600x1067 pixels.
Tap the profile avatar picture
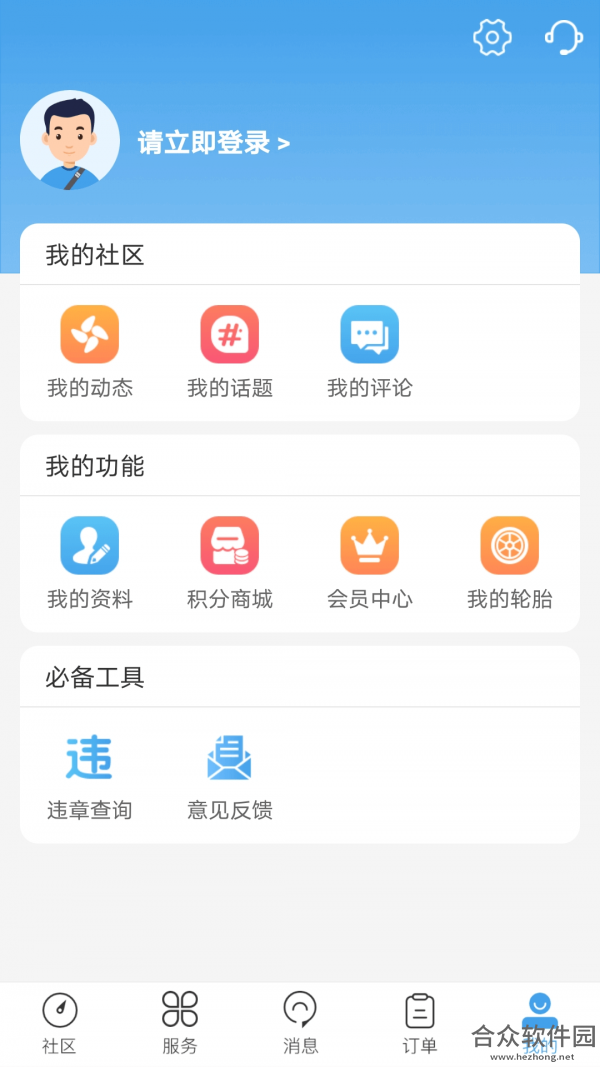coord(70,140)
